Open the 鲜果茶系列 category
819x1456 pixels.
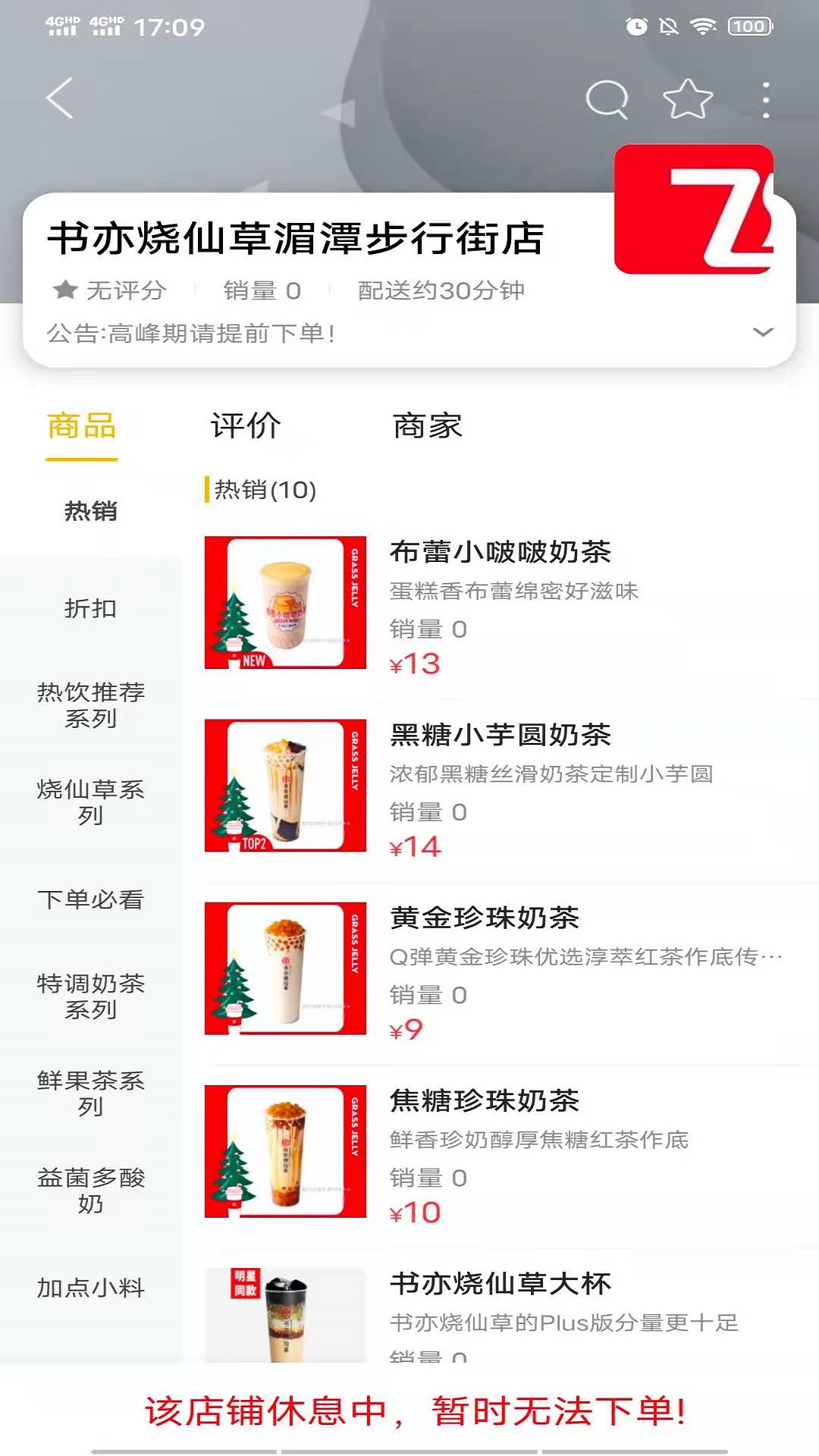[x=90, y=1094]
